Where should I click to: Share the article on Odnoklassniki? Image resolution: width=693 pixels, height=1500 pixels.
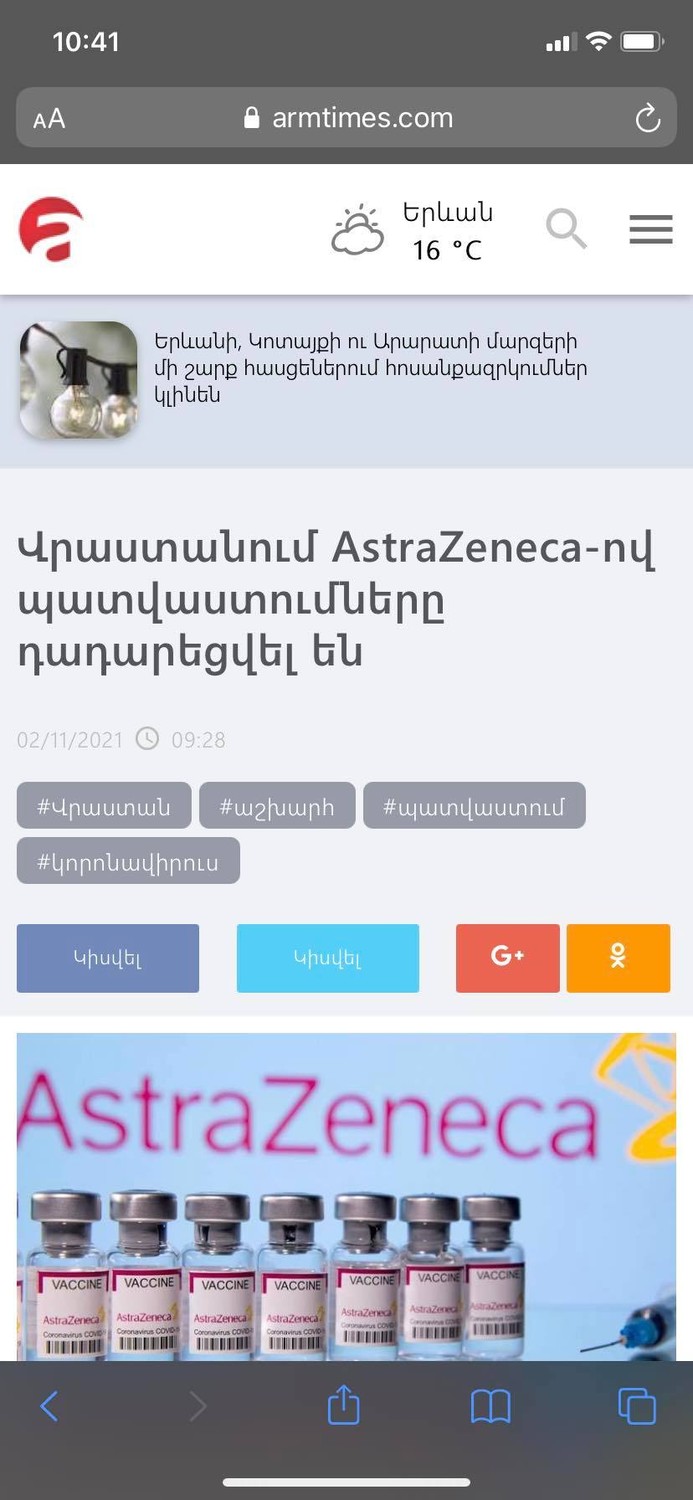coord(618,958)
